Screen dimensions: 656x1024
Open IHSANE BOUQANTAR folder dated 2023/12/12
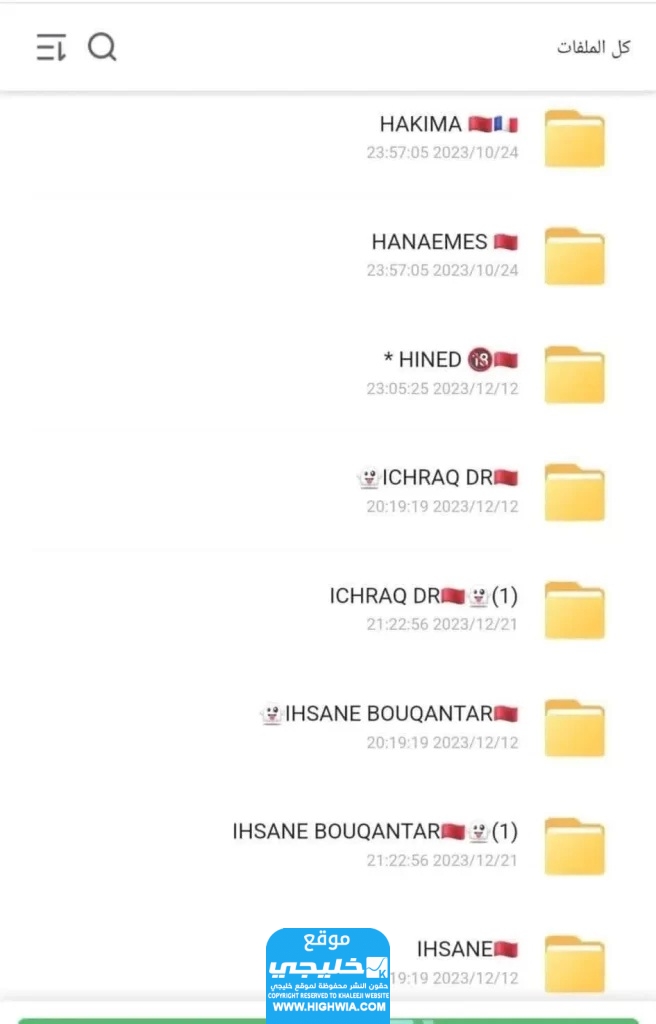574,728
